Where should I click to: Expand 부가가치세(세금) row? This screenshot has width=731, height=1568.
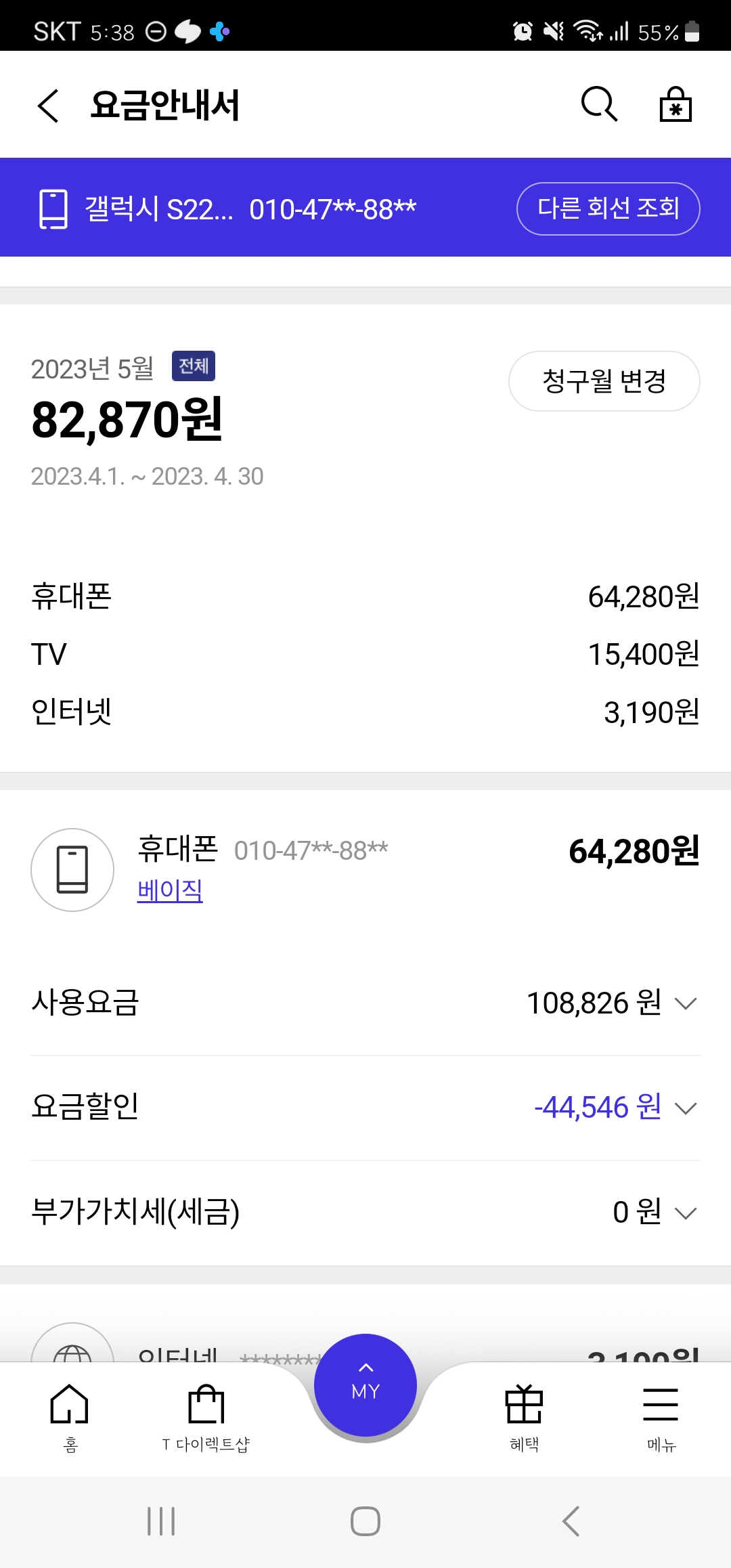[686, 1213]
